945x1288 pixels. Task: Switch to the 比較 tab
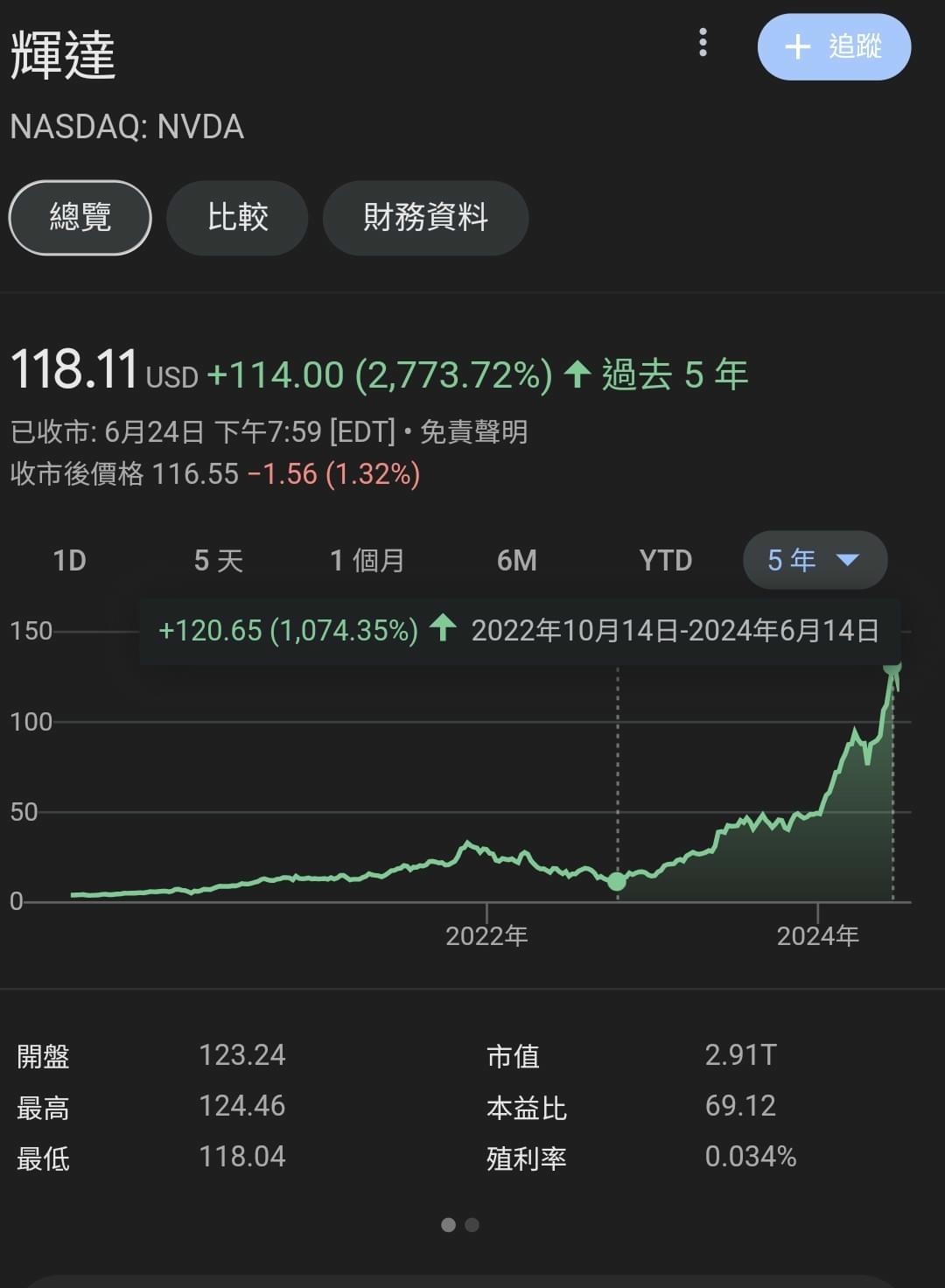click(x=237, y=219)
